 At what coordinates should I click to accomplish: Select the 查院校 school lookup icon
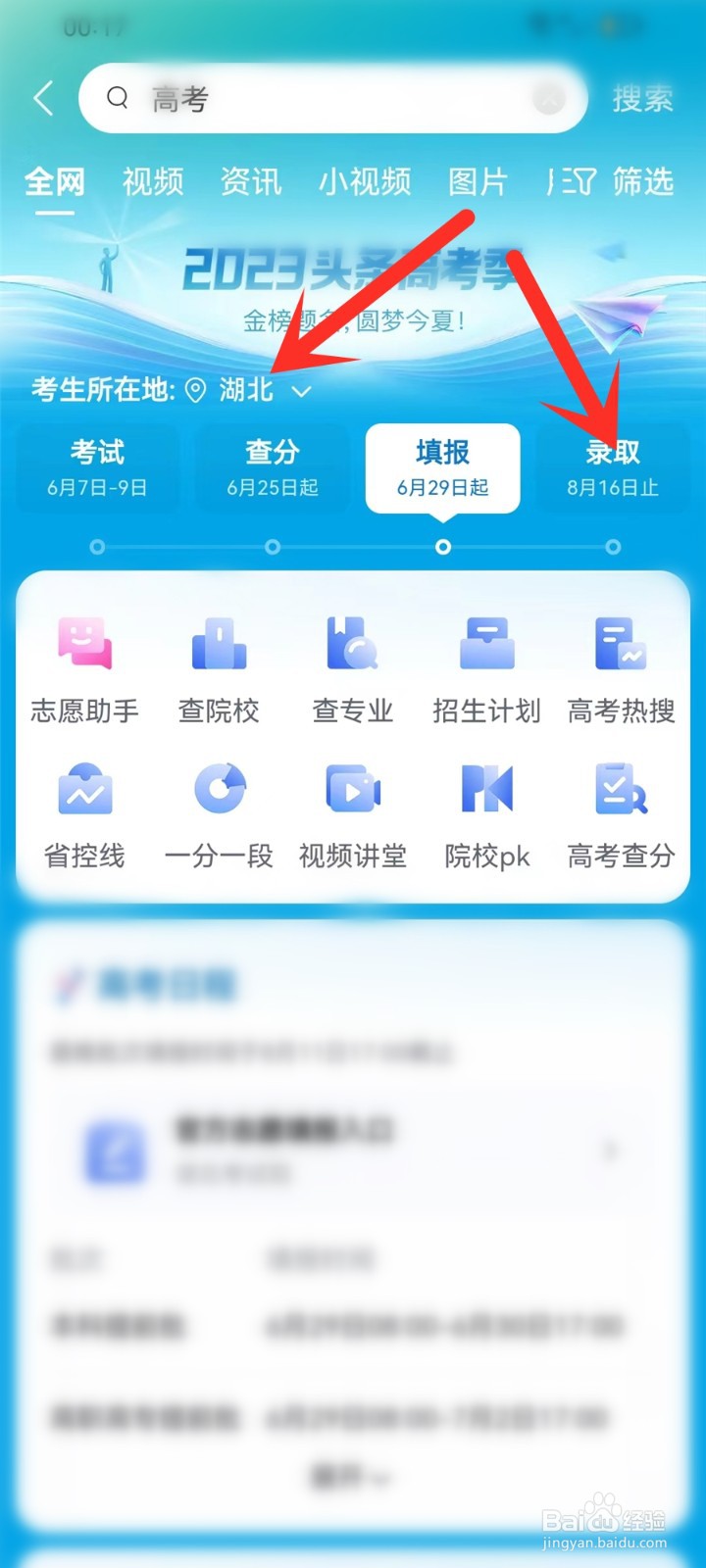tap(219, 666)
